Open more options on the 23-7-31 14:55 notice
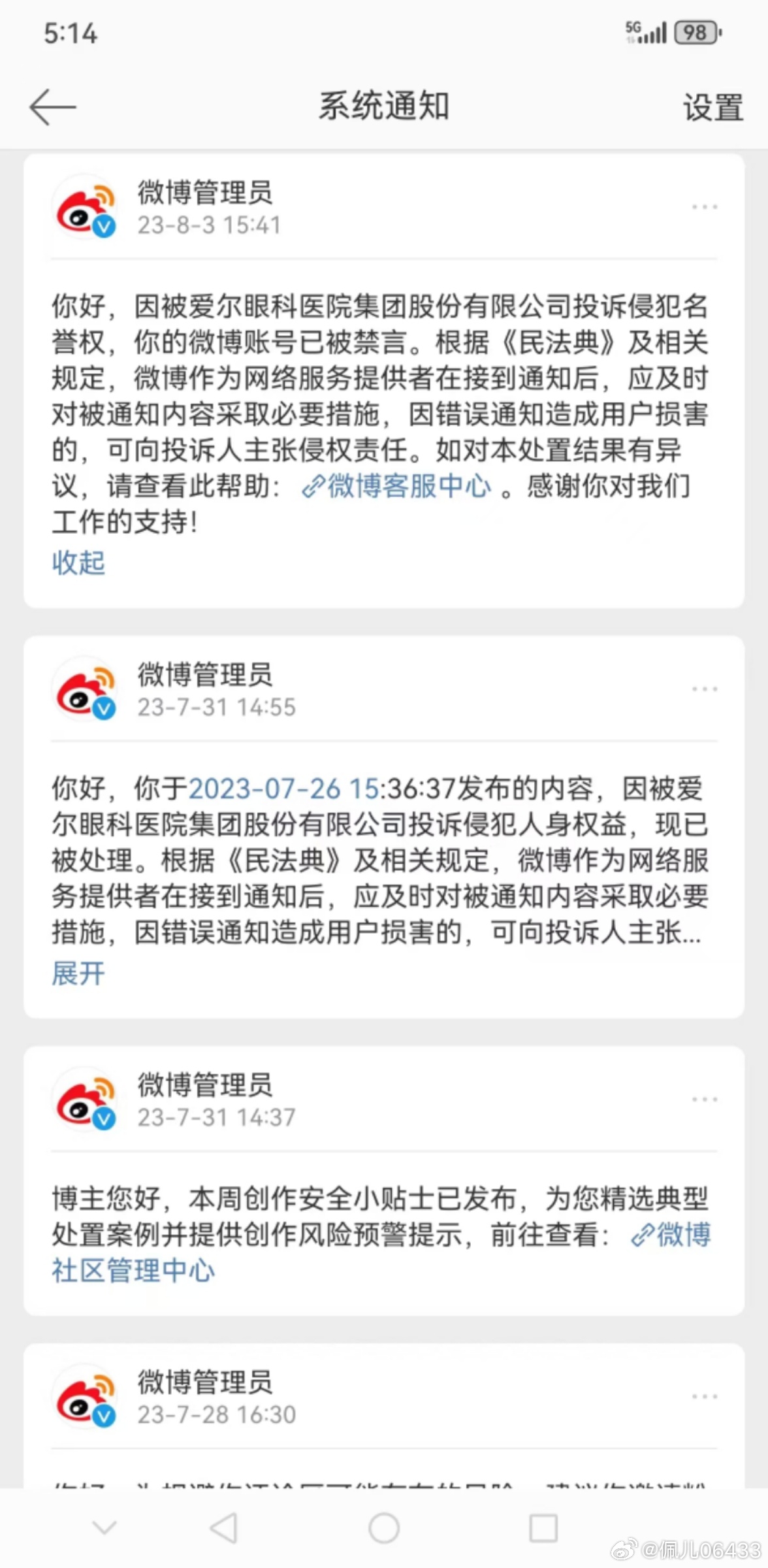 tap(705, 689)
